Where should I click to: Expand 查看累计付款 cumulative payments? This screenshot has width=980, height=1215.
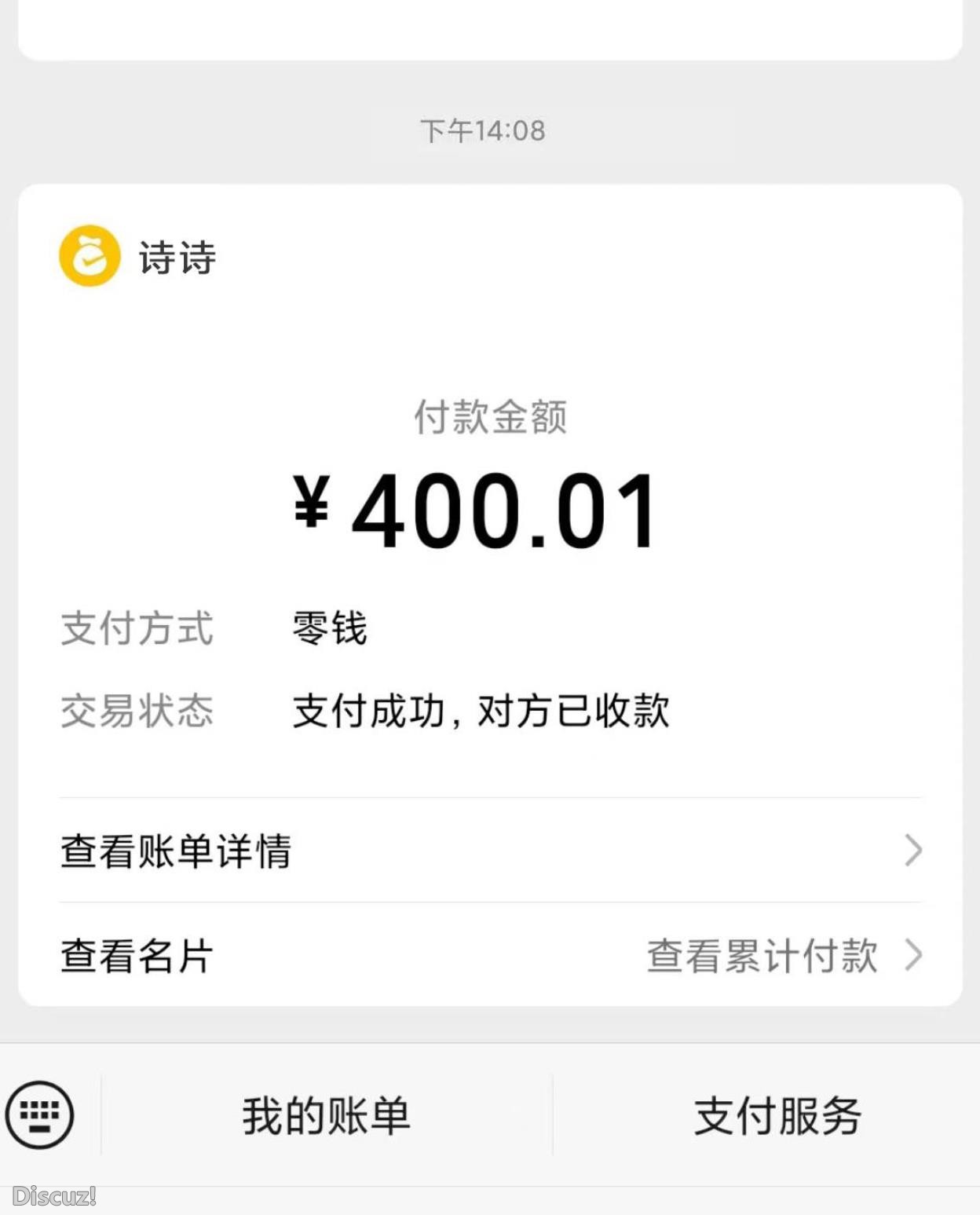tap(760, 955)
